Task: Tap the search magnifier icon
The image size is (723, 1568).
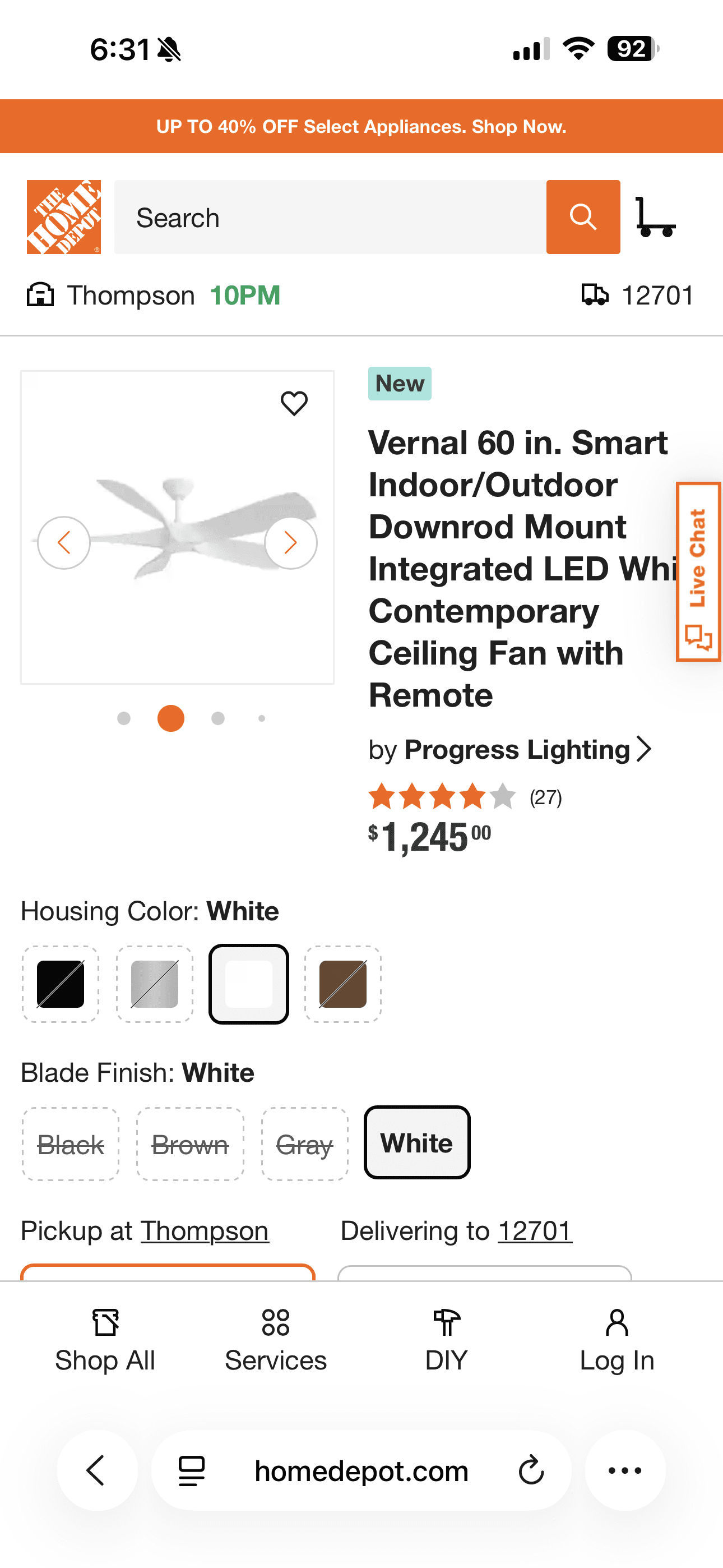Action: (582, 216)
